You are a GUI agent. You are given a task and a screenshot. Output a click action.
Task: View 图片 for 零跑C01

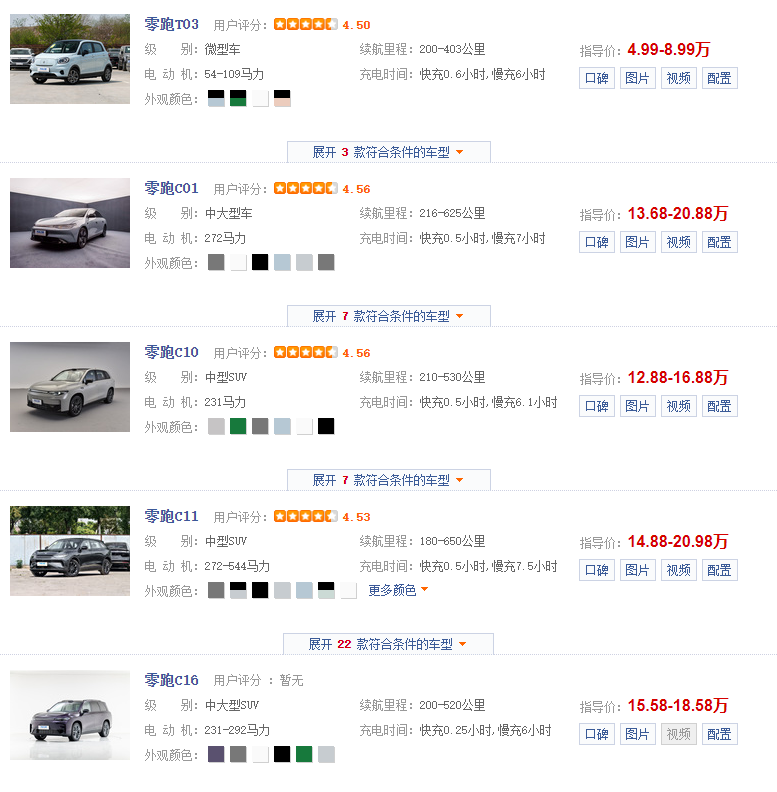(x=637, y=242)
